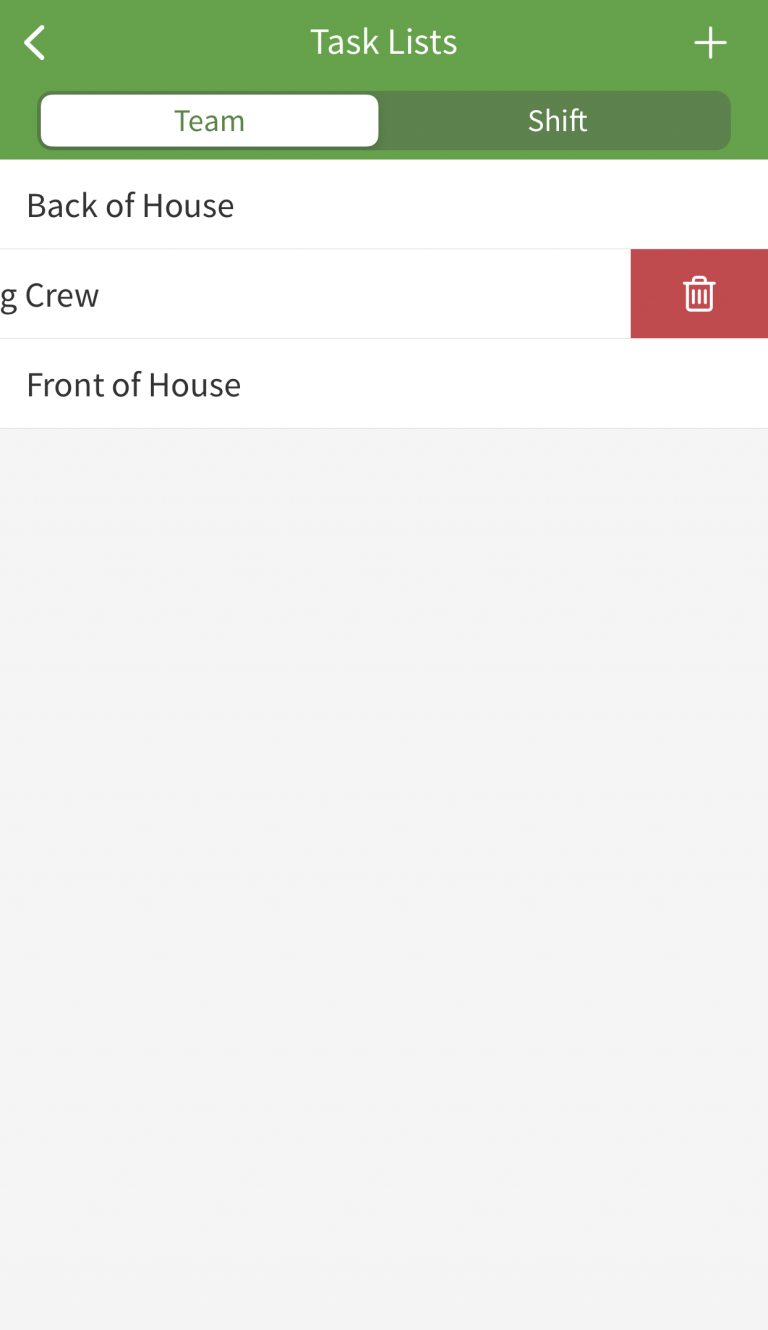This screenshot has height=1330, width=768.
Task: Keep the Team segment selected
Action: tap(209, 120)
